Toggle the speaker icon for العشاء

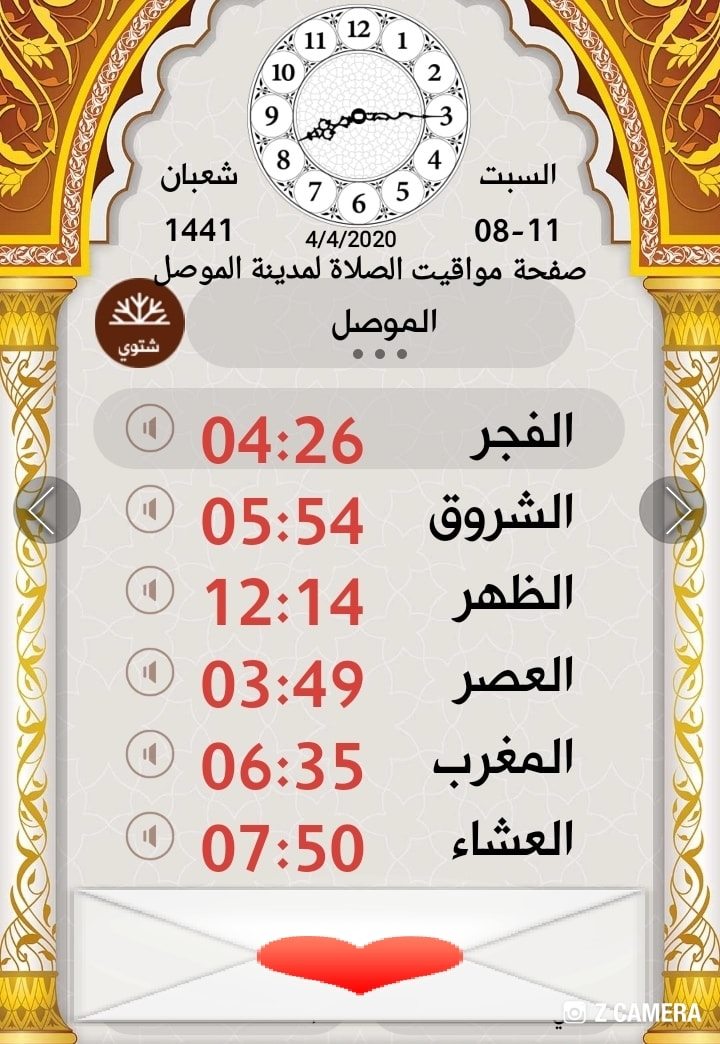pos(150,836)
